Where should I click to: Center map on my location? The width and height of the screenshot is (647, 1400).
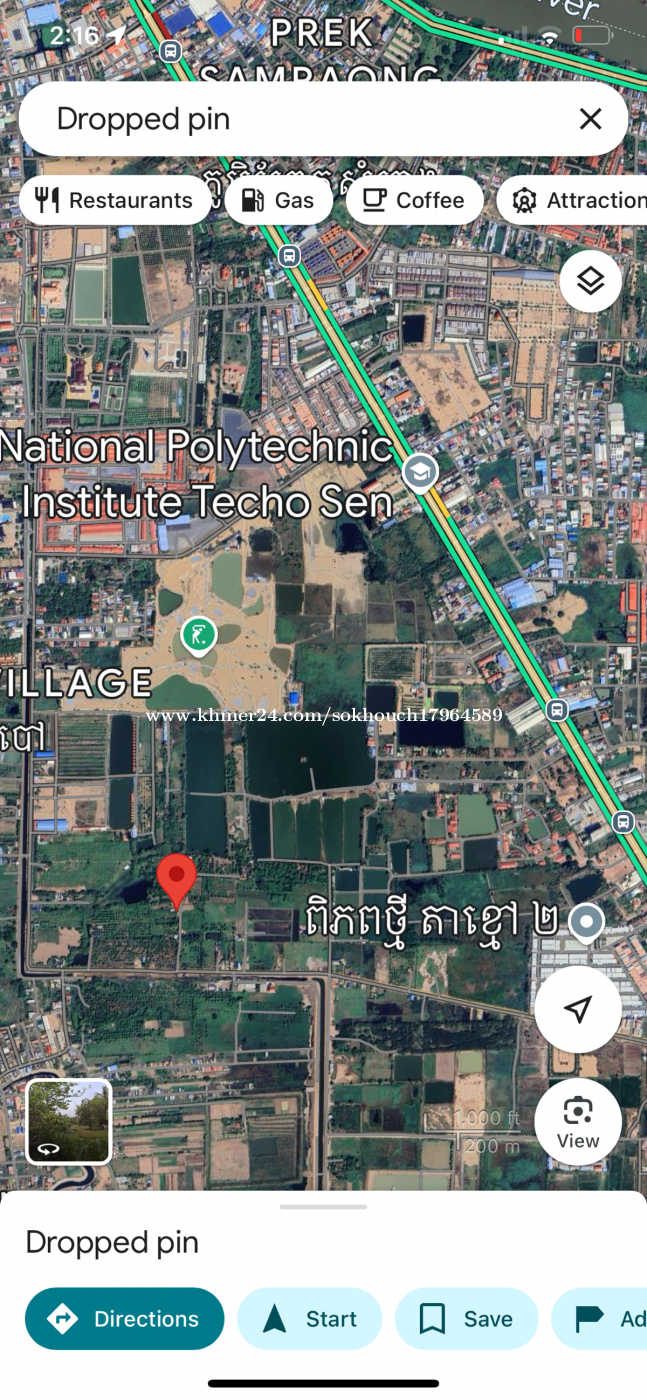click(578, 1009)
